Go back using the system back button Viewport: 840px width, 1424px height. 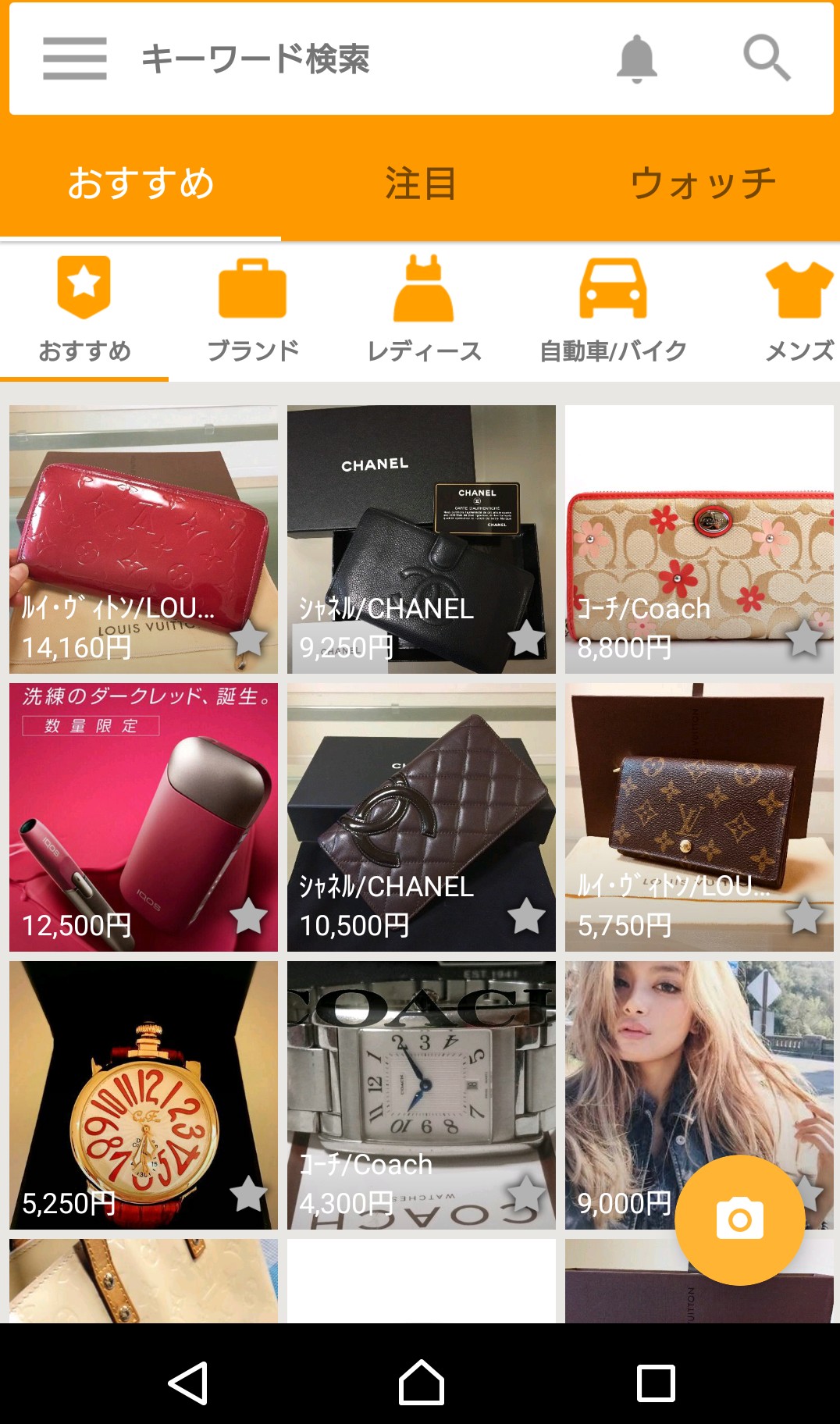[x=188, y=1383]
